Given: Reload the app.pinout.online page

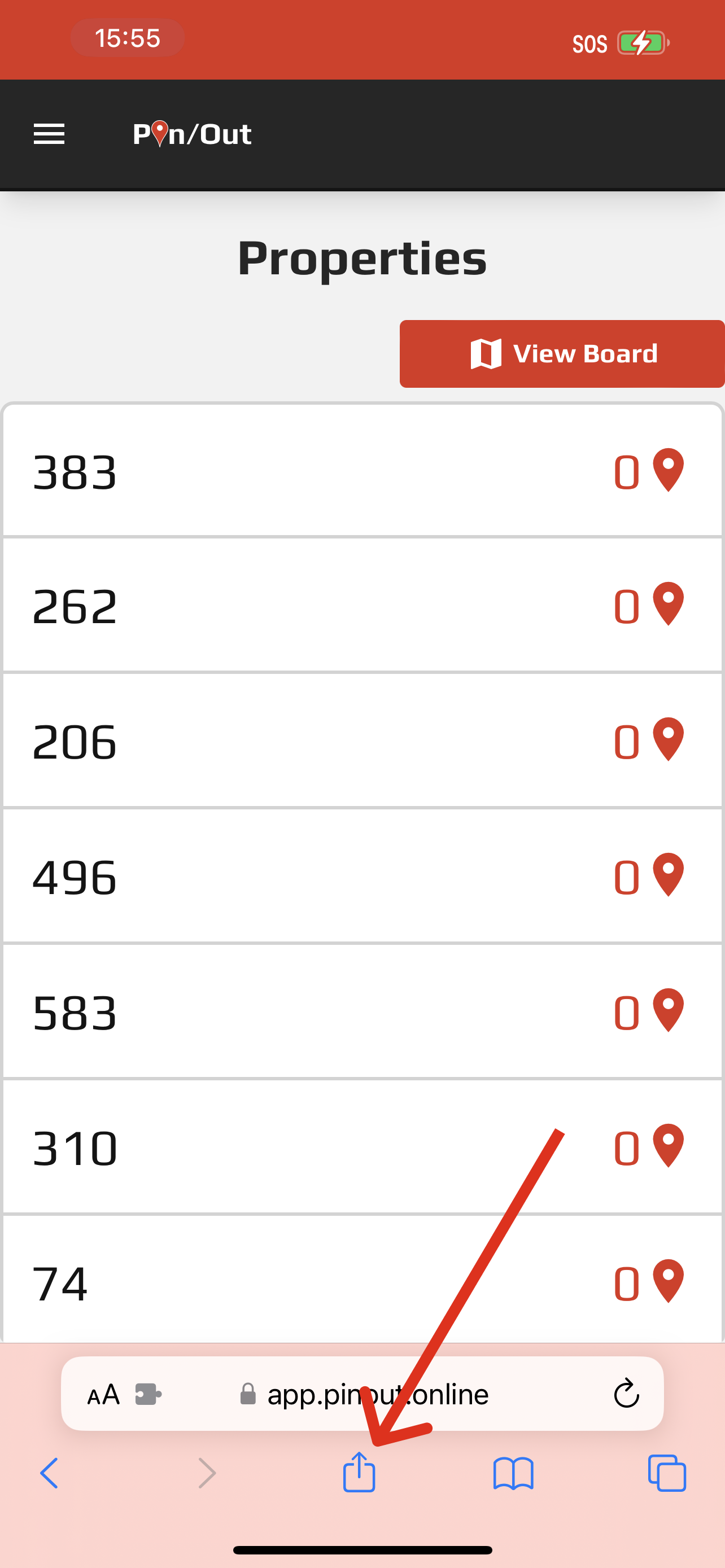Looking at the screenshot, I should (626, 1394).
